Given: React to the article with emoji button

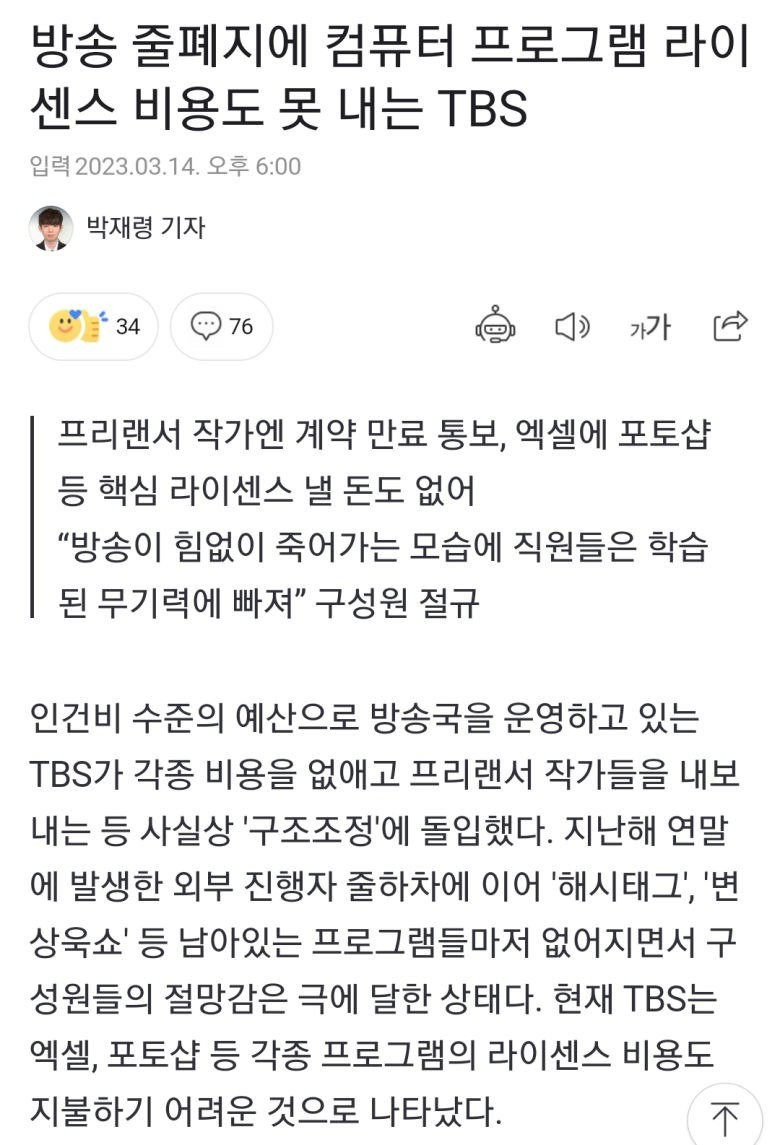Looking at the screenshot, I should pyautogui.click(x=93, y=326).
